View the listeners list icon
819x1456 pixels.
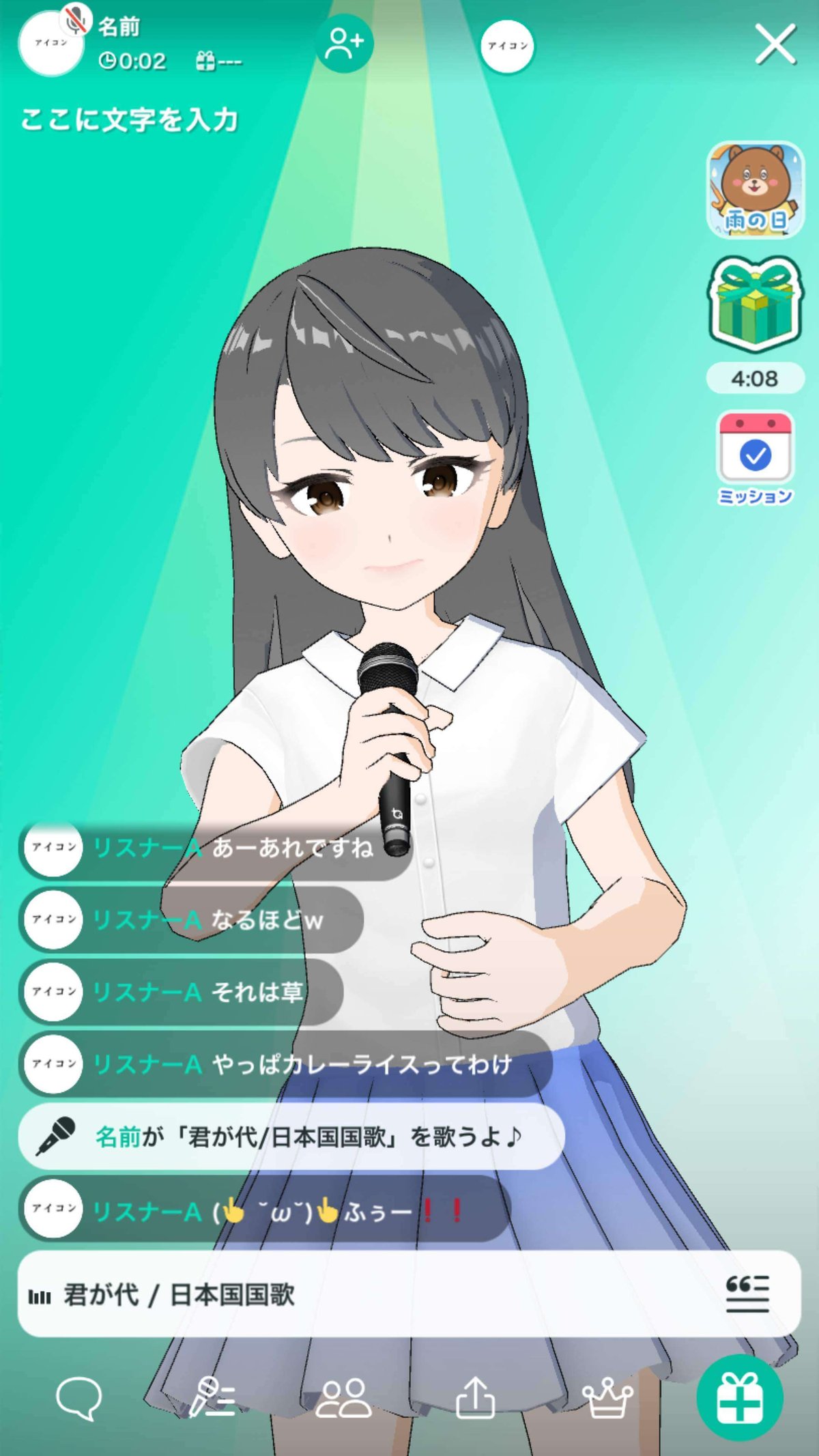tap(343, 1399)
